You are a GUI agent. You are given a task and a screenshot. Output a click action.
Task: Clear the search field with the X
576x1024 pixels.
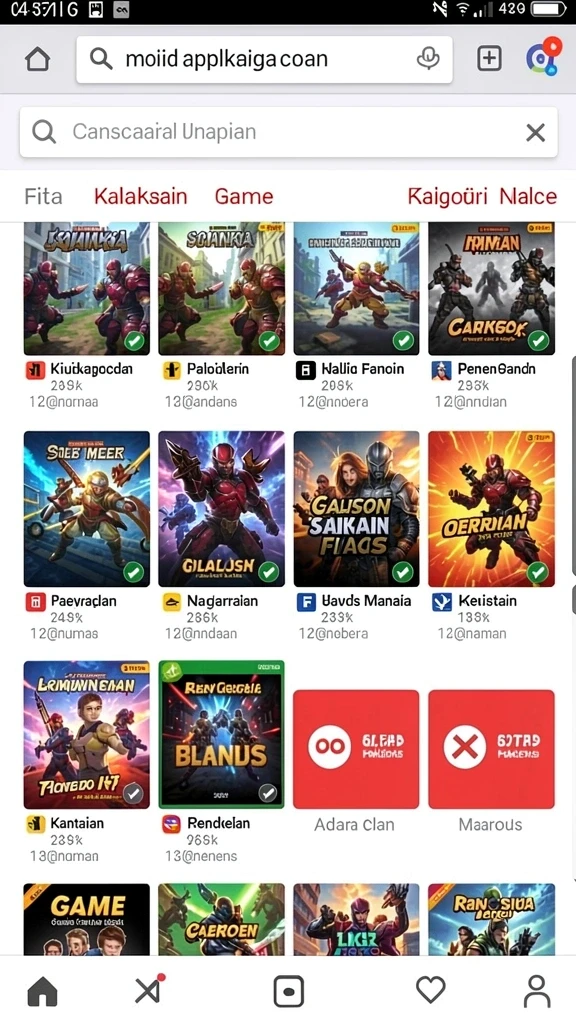coord(536,133)
